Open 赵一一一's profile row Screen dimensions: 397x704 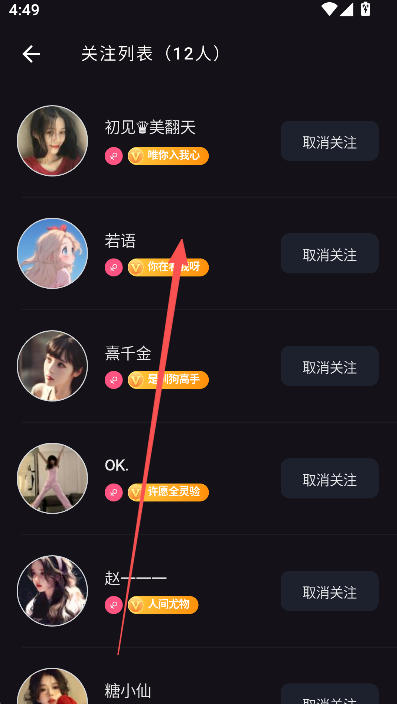pyautogui.click(x=198, y=591)
